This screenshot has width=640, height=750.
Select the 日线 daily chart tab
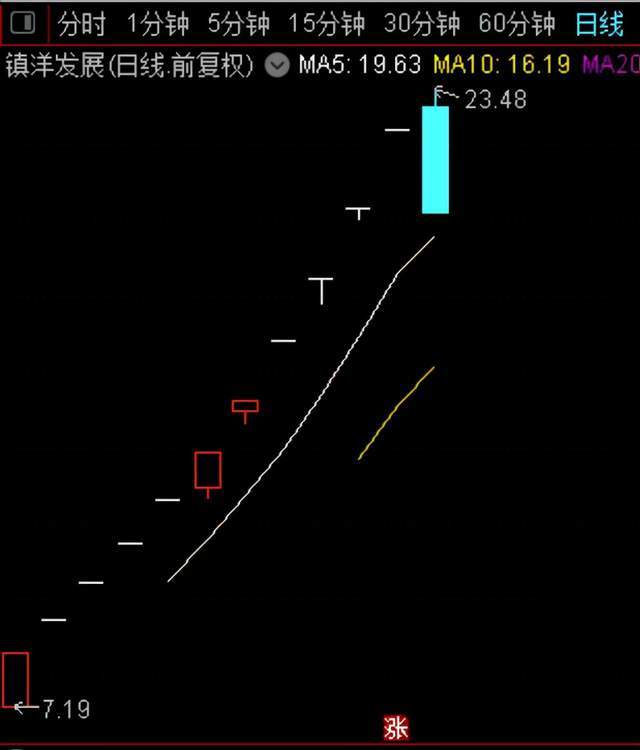600,24
